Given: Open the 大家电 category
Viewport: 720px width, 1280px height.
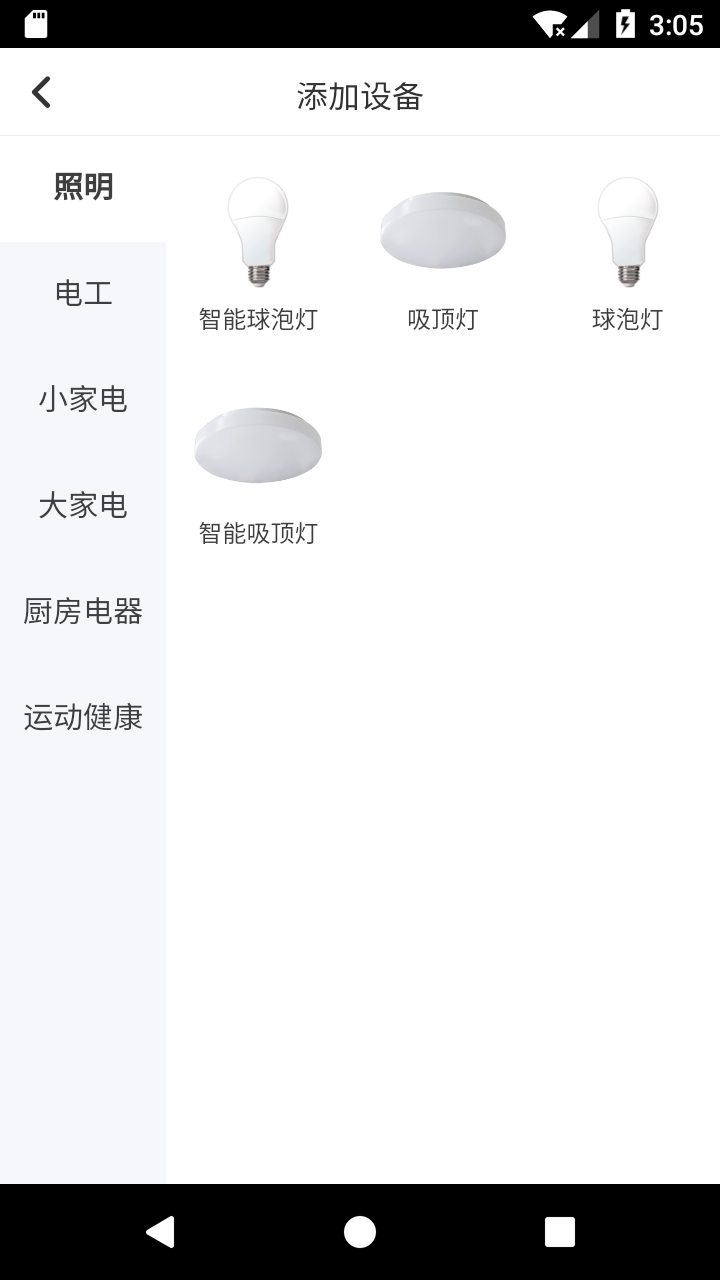Looking at the screenshot, I should (x=82, y=506).
